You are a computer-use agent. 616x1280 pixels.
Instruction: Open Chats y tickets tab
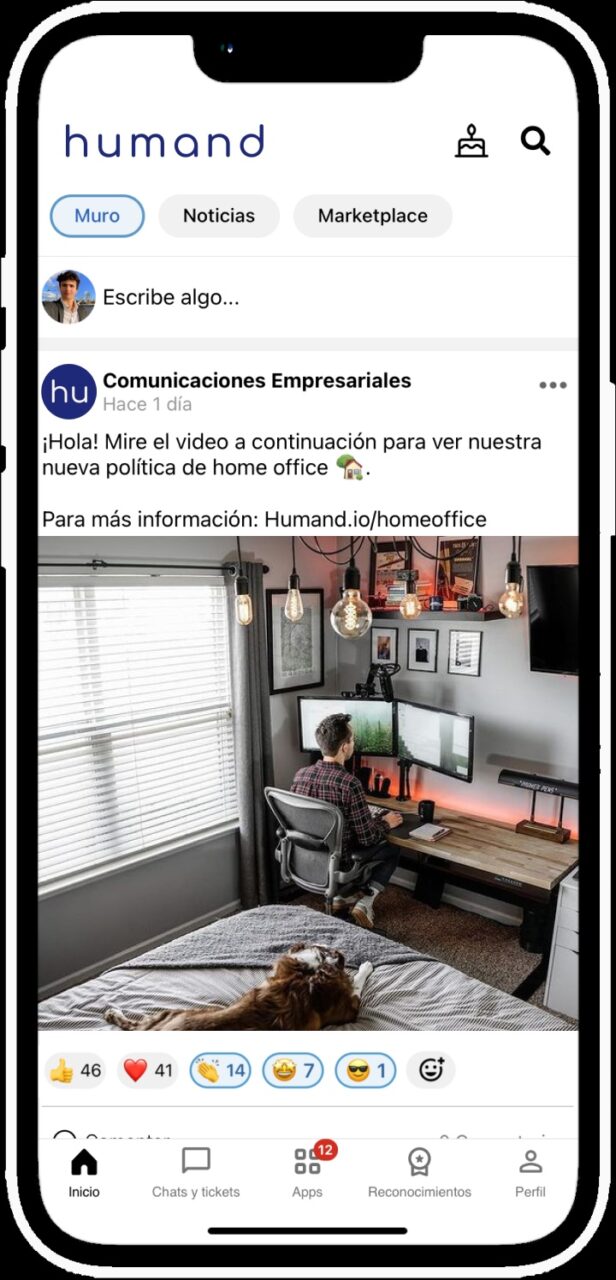(196, 1173)
